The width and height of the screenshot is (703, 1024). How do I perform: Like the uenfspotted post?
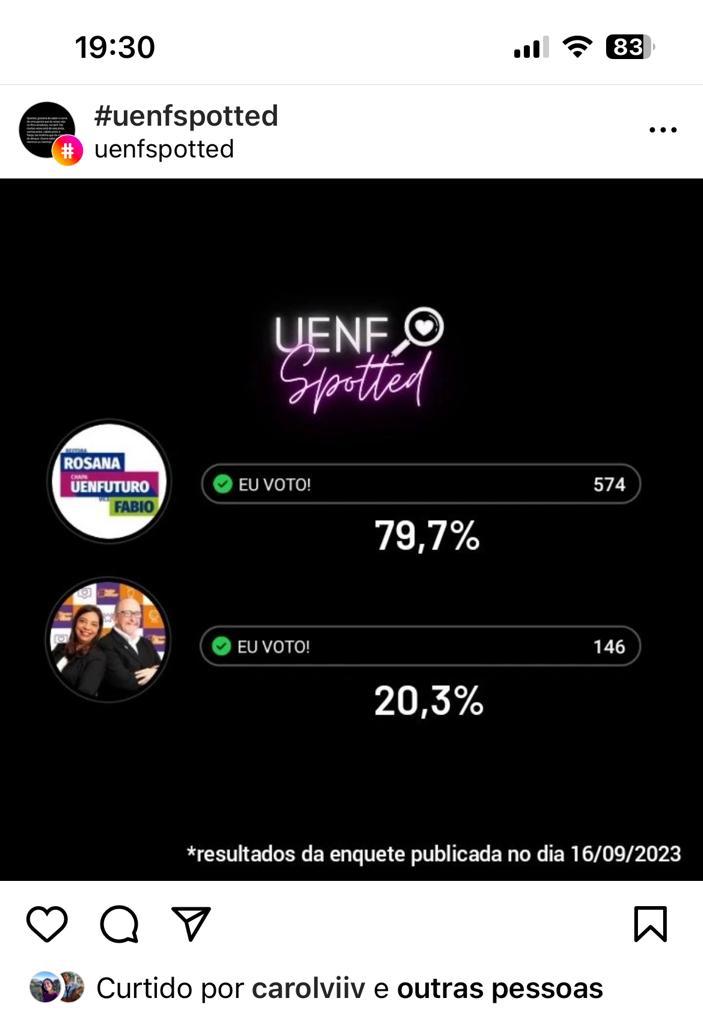(46, 924)
